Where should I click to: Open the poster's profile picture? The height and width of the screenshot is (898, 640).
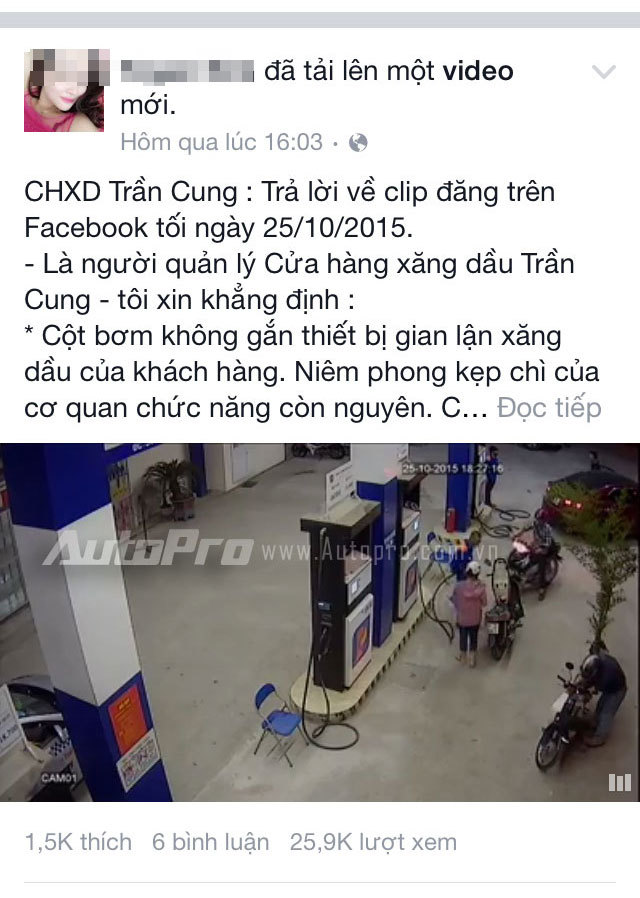point(65,90)
